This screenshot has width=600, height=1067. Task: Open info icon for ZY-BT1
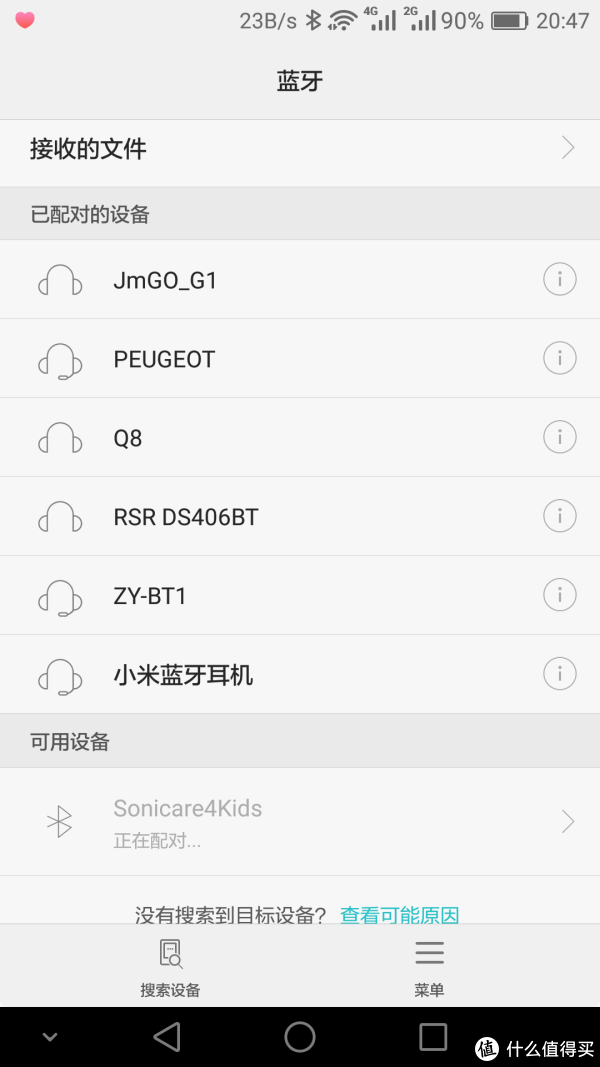click(x=559, y=595)
